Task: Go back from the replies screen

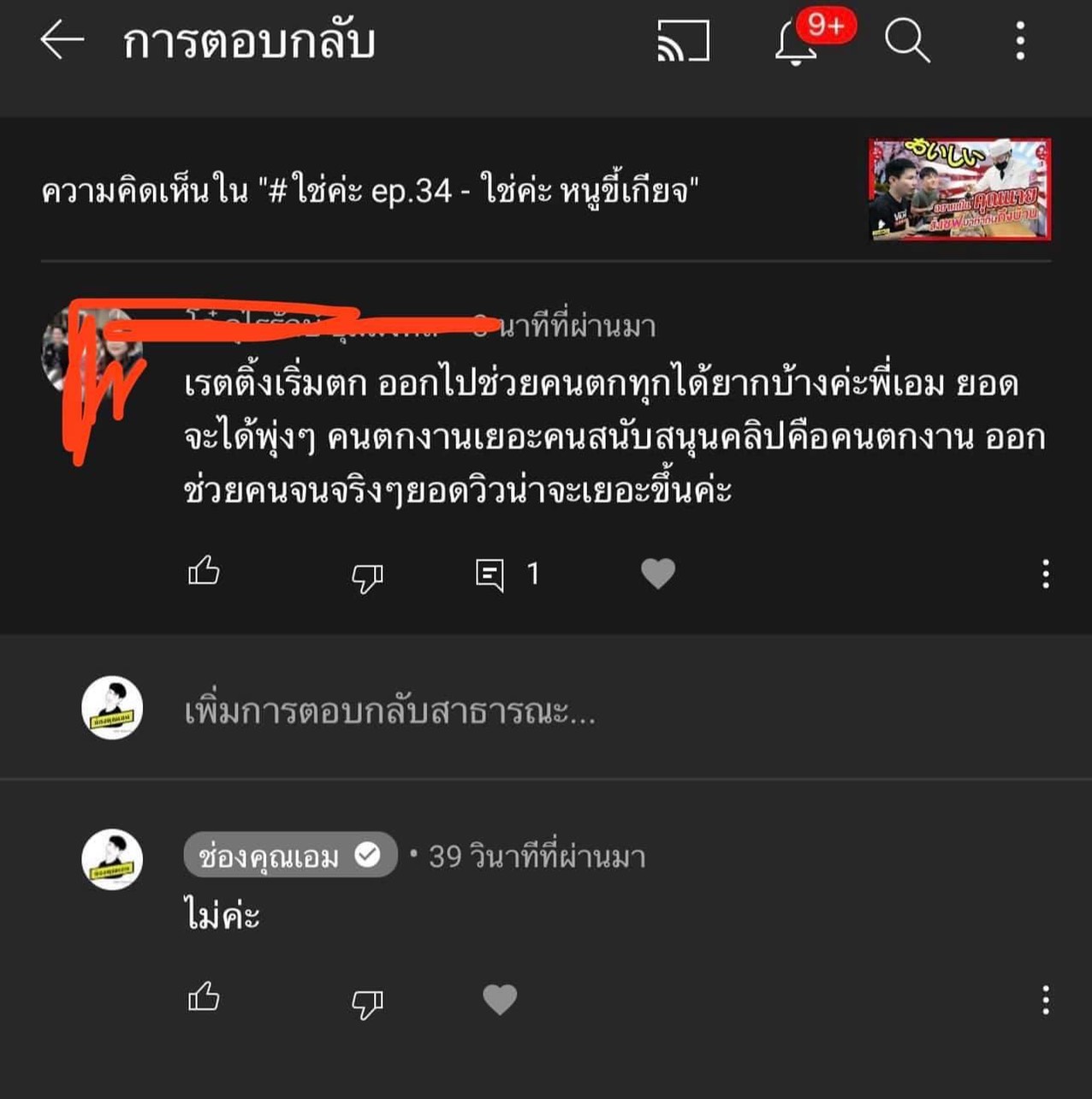Action: click(62, 40)
